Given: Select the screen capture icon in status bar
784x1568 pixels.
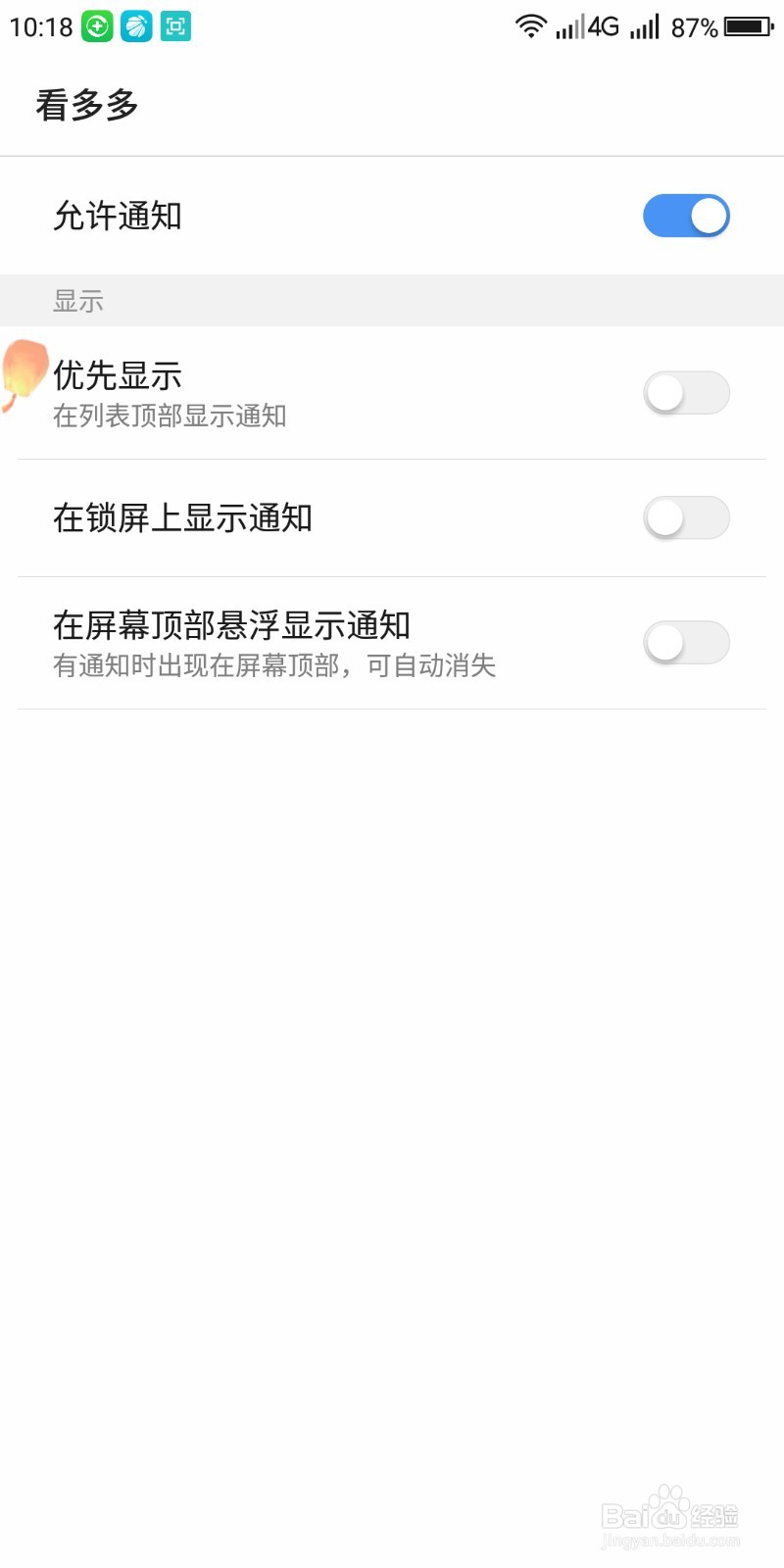Looking at the screenshot, I should [x=176, y=26].
